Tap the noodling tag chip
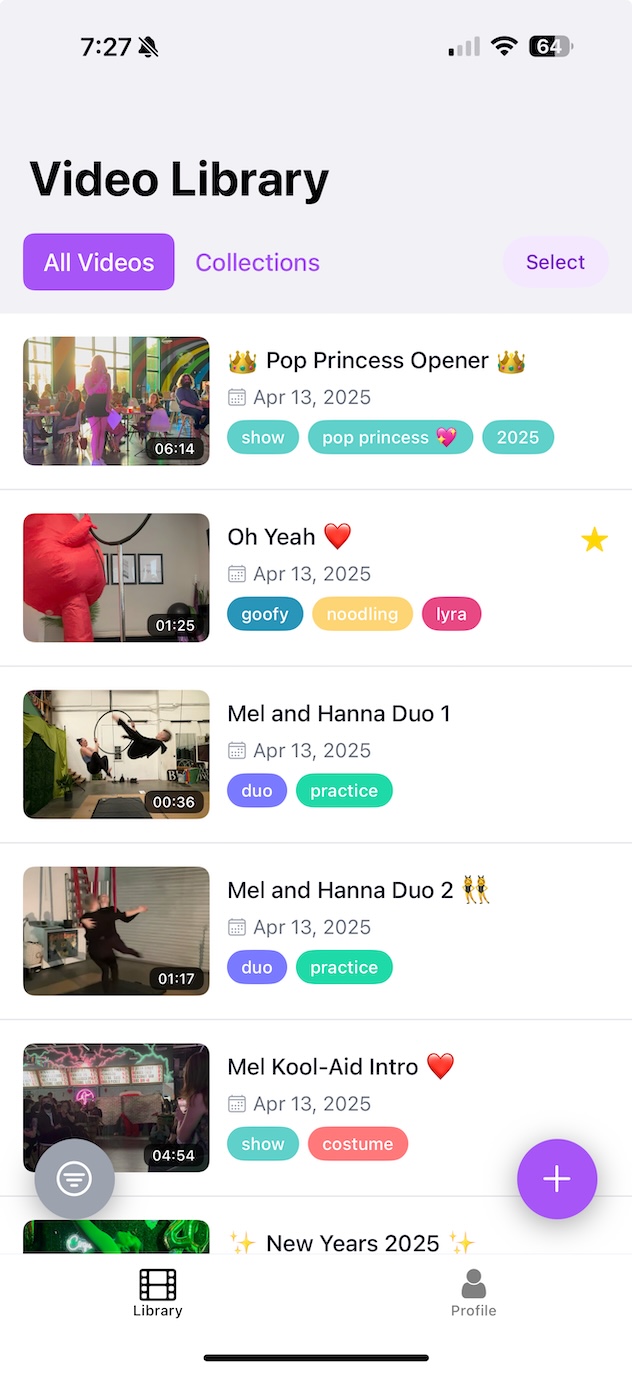This screenshot has width=632, height=1373. coord(362,614)
